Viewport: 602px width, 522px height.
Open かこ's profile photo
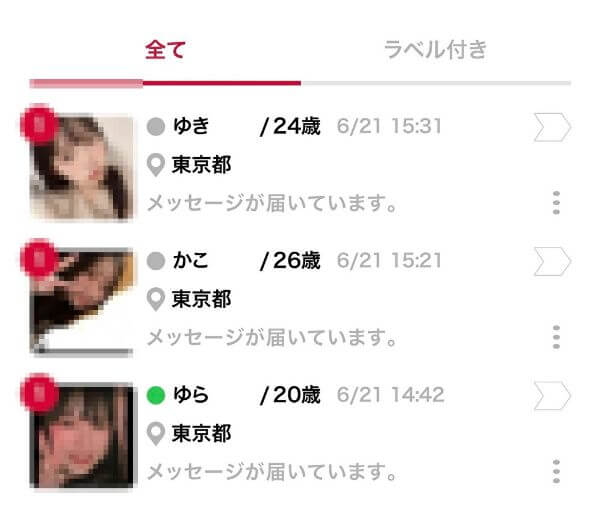(83, 301)
